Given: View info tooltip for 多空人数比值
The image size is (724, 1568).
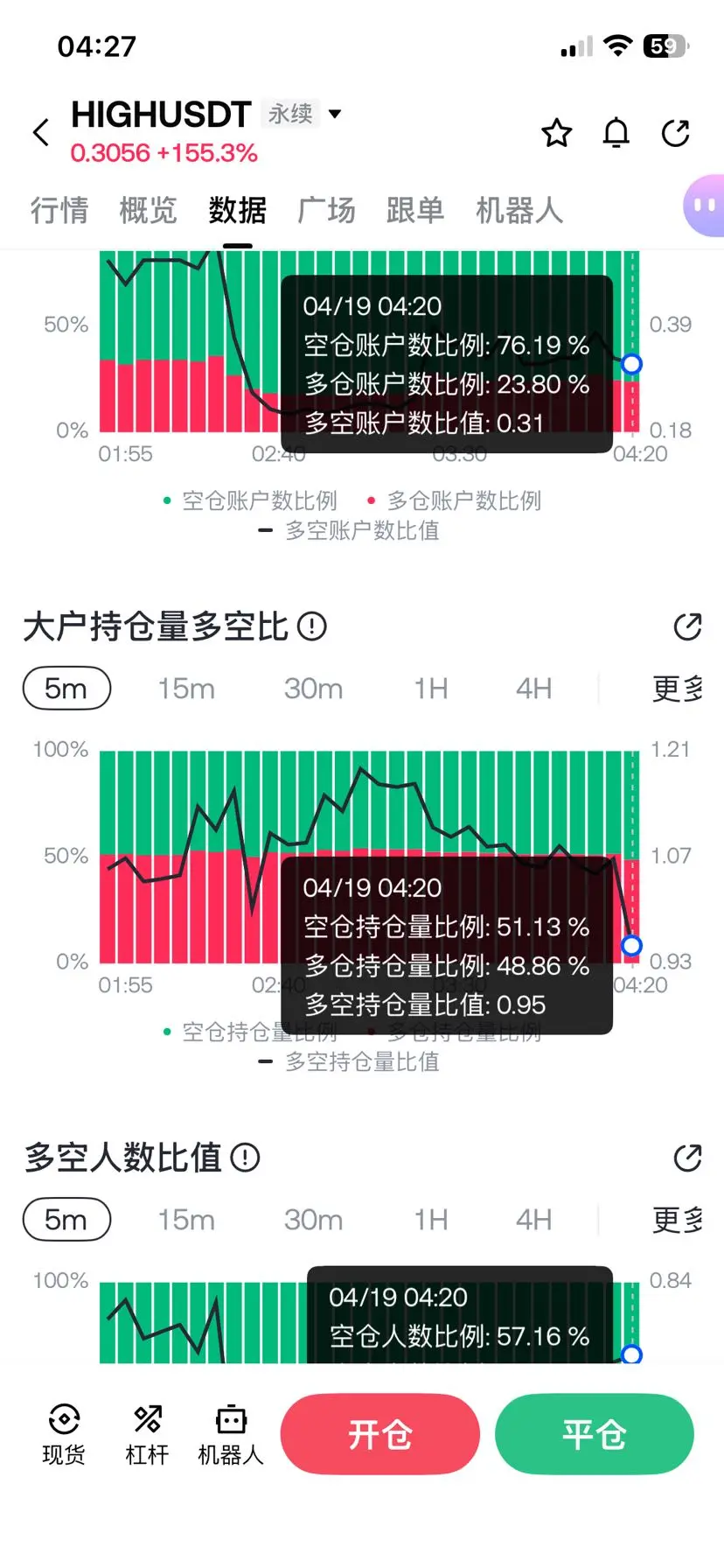Looking at the screenshot, I should [246, 1157].
